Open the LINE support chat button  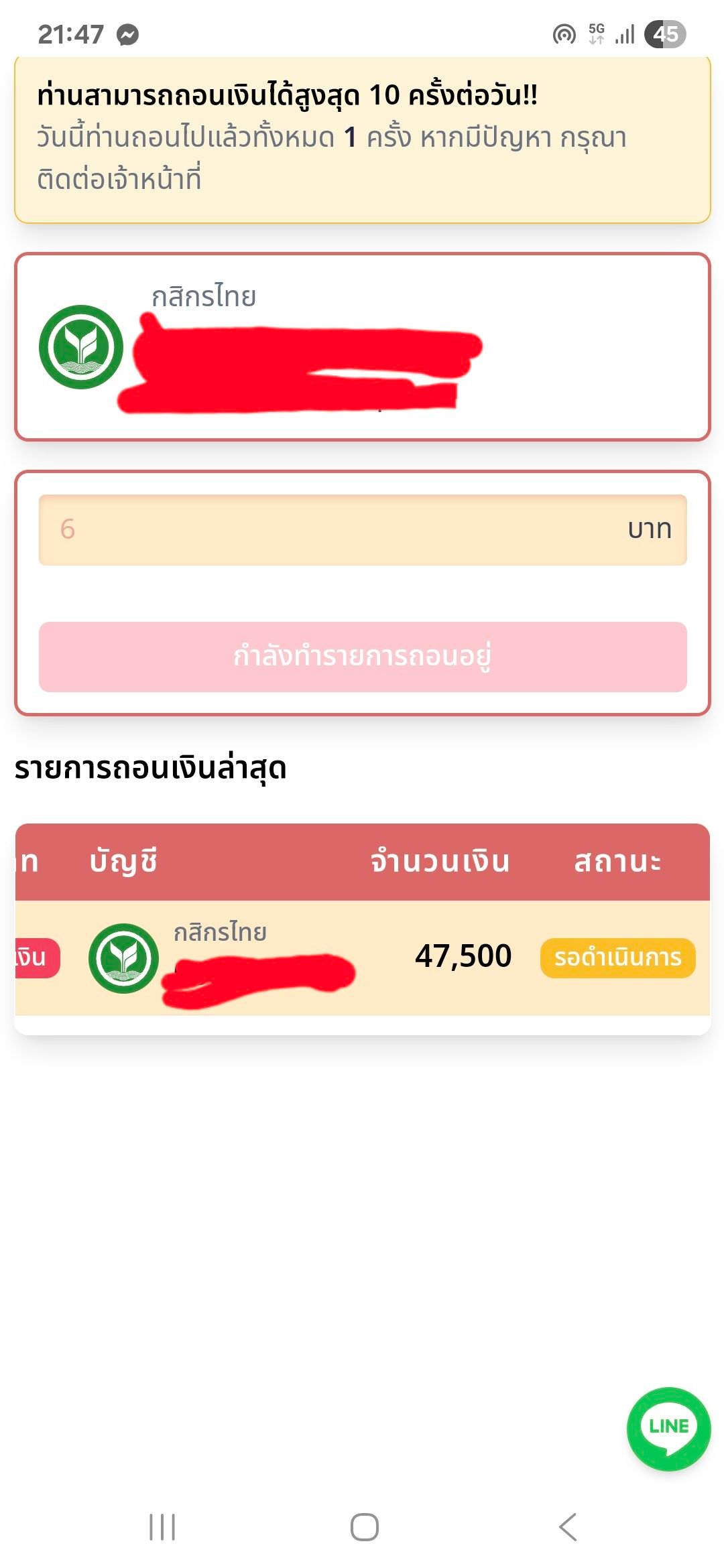[668, 1429]
